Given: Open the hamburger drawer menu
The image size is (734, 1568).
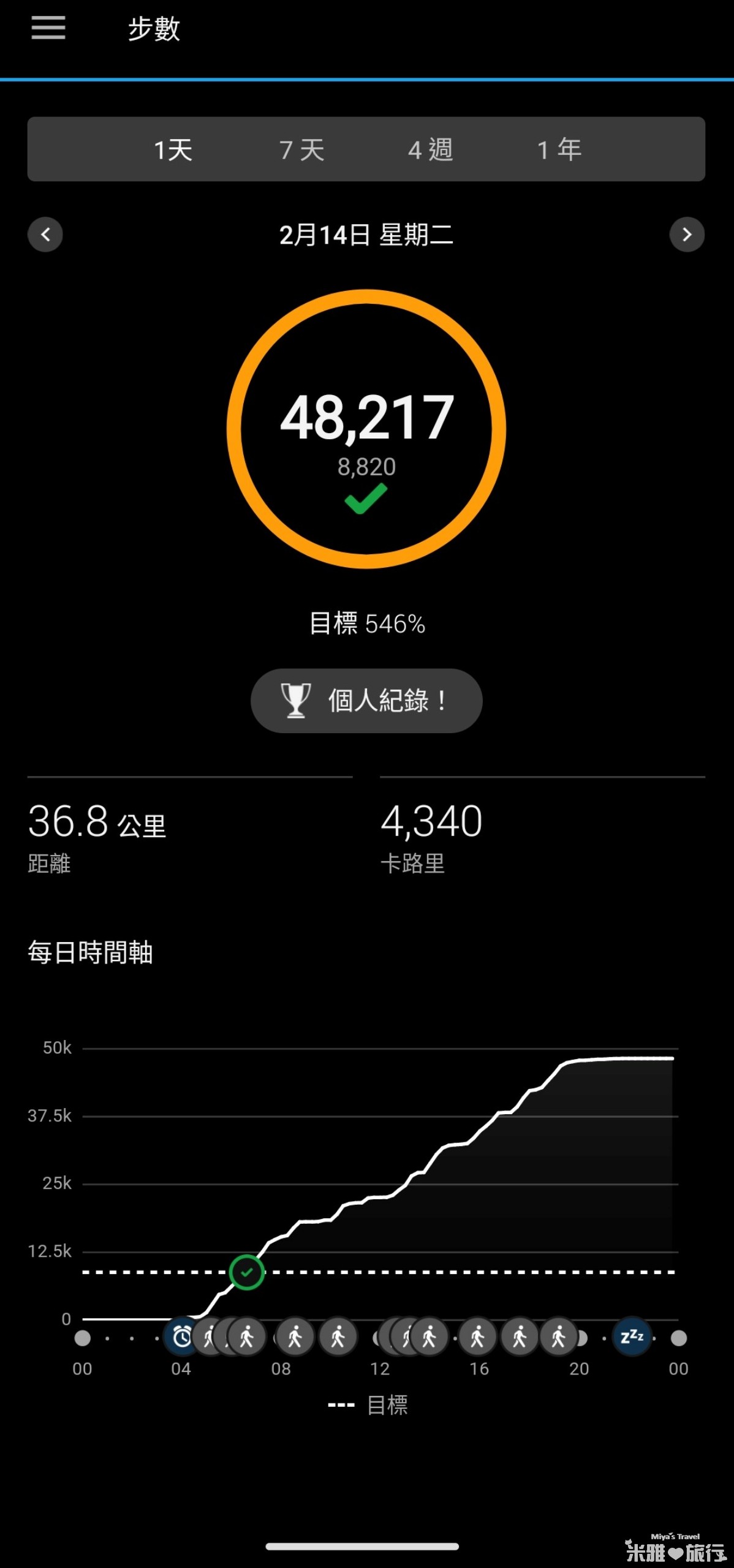Looking at the screenshot, I should [x=48, y=28].
